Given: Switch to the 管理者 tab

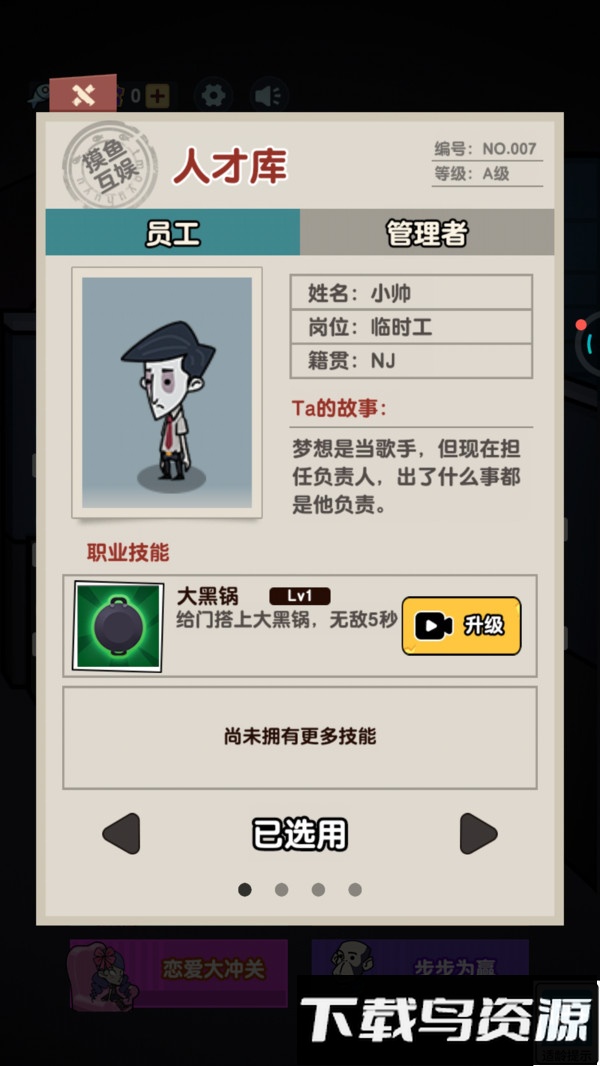Looking at the screenshot, I should [427, 233].
